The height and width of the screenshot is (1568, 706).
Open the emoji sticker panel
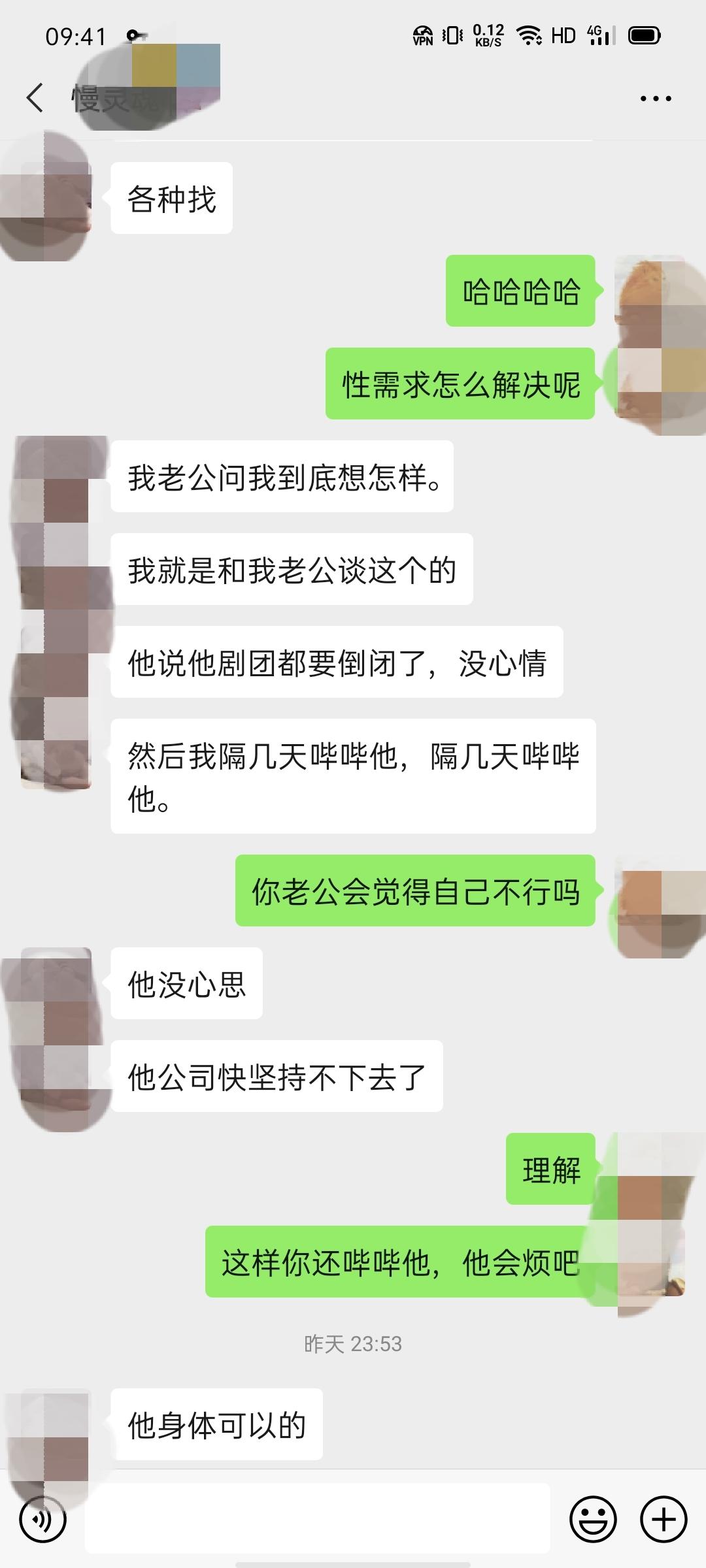pos(593,1520)
